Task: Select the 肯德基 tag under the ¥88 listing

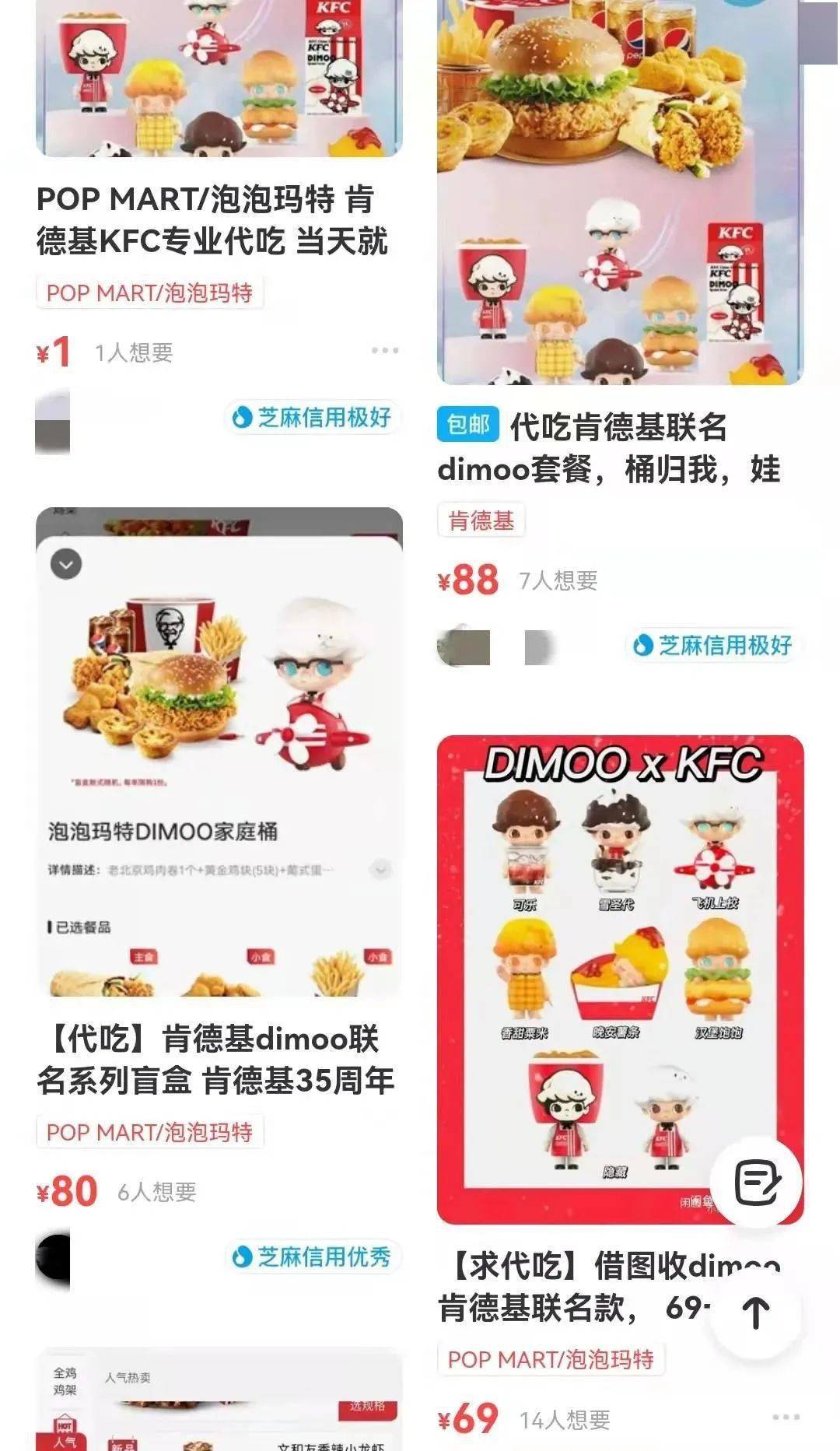Action: pos(481,520)
